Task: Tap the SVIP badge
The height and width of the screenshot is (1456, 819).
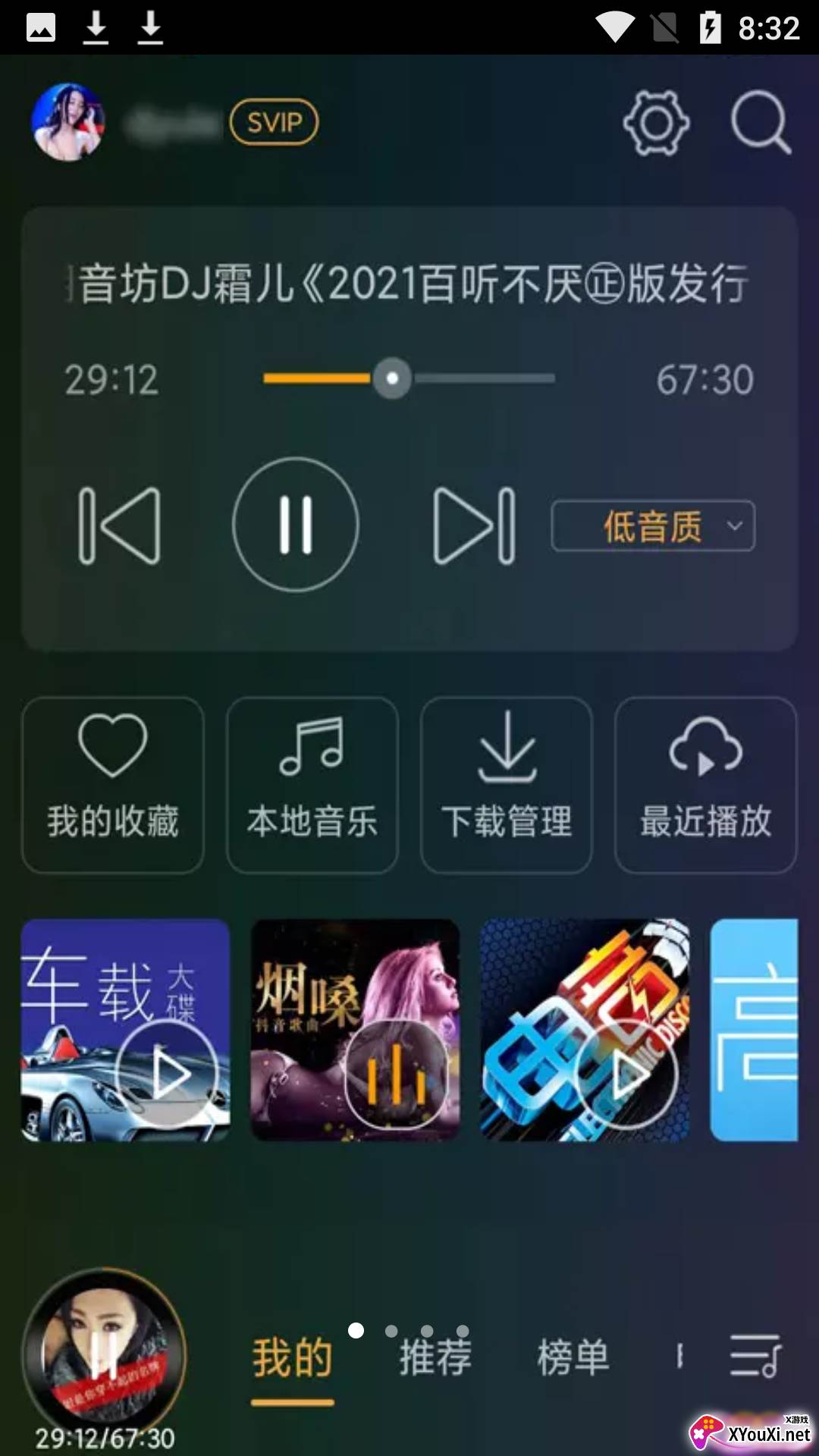Action: tap(274, 122)
